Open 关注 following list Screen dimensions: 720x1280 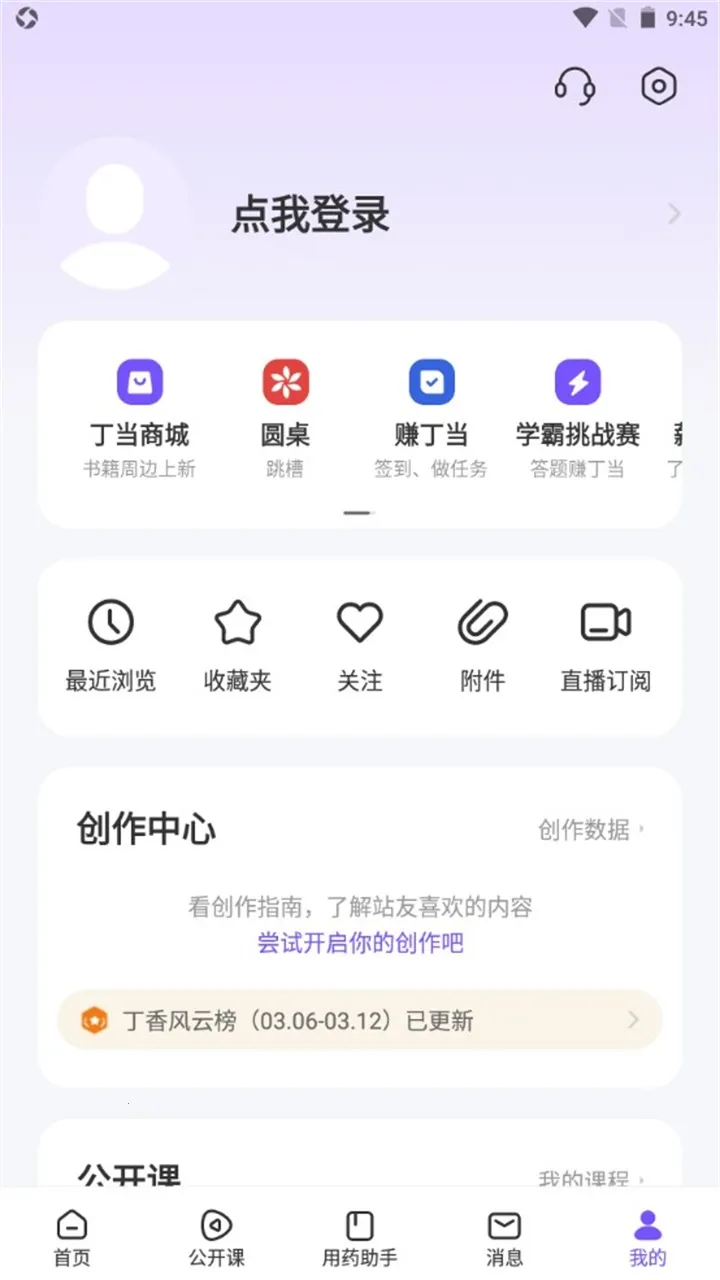click(x=360, y=646)
